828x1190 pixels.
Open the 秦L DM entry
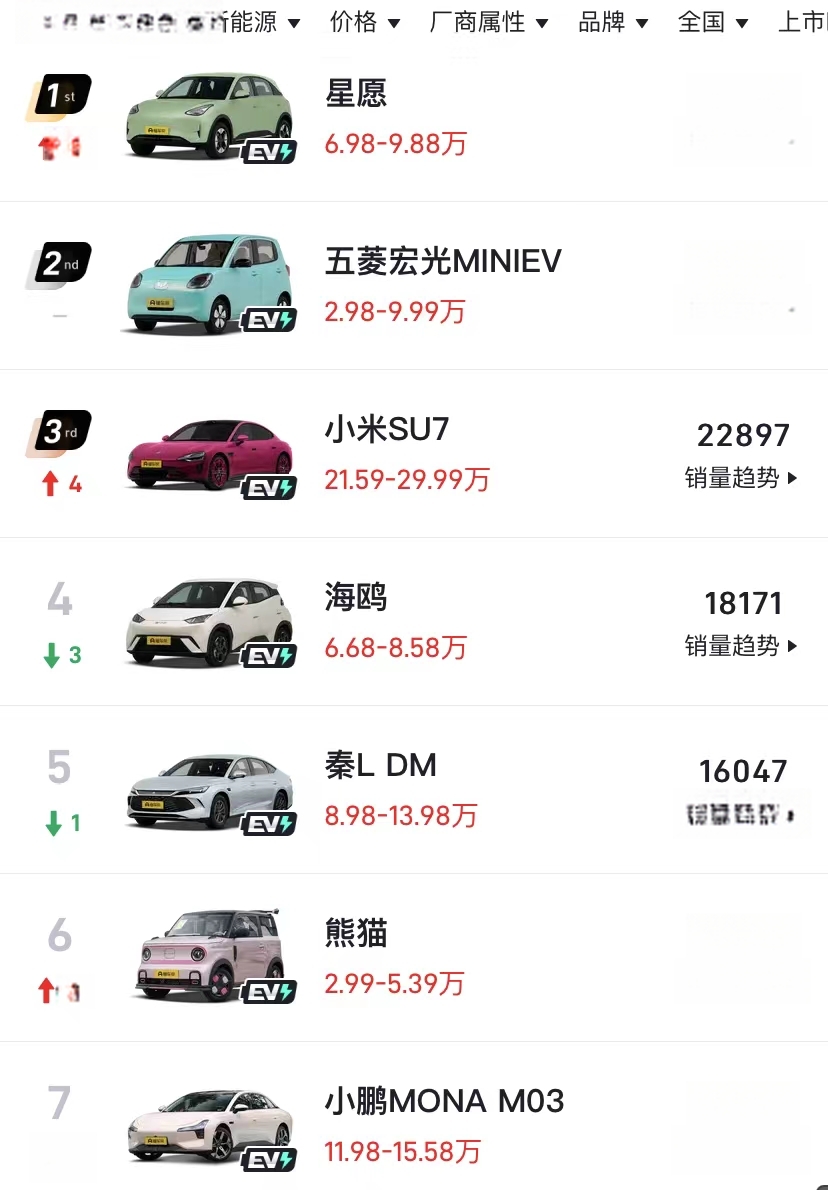(x=381, y=766)
